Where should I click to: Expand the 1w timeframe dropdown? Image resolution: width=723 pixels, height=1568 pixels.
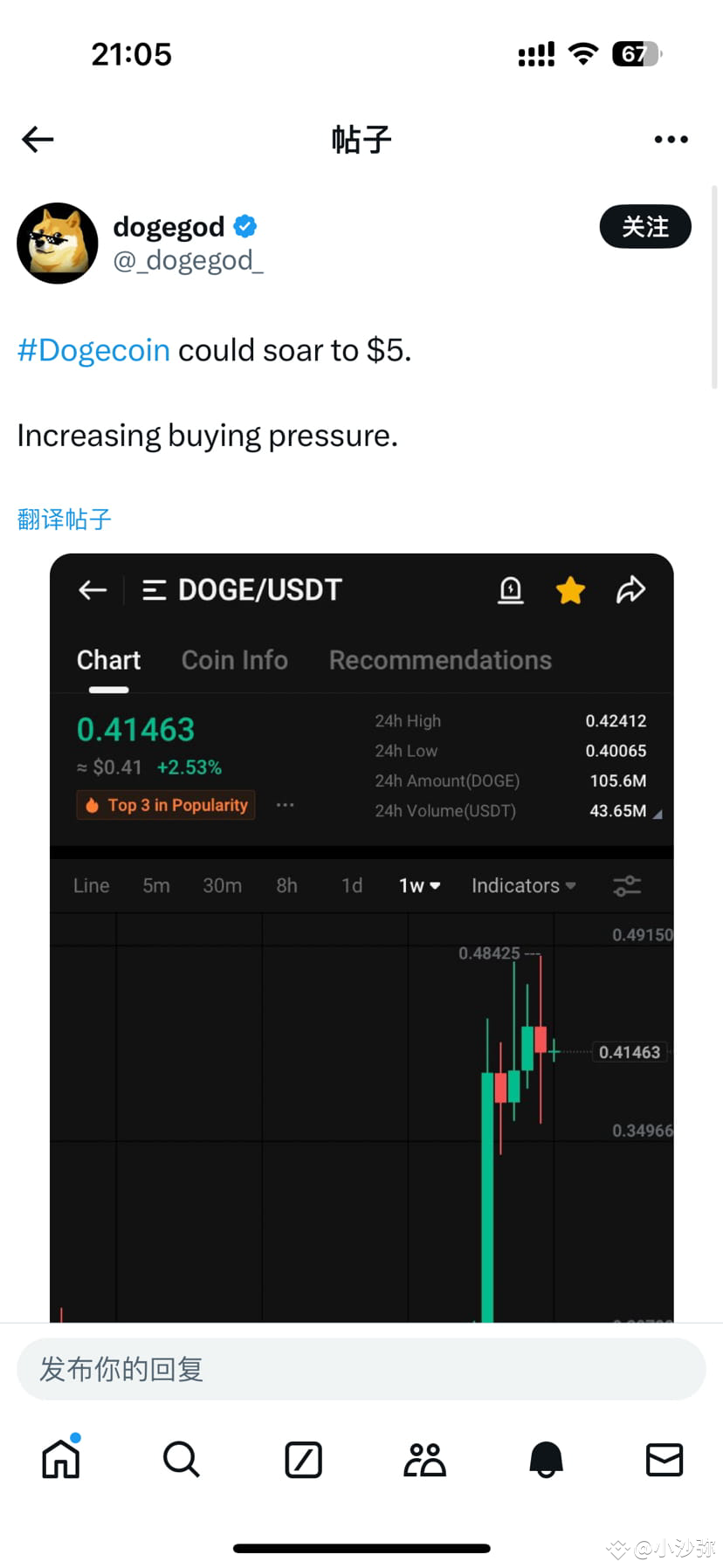pyautogui.click(x=418, y=884)
